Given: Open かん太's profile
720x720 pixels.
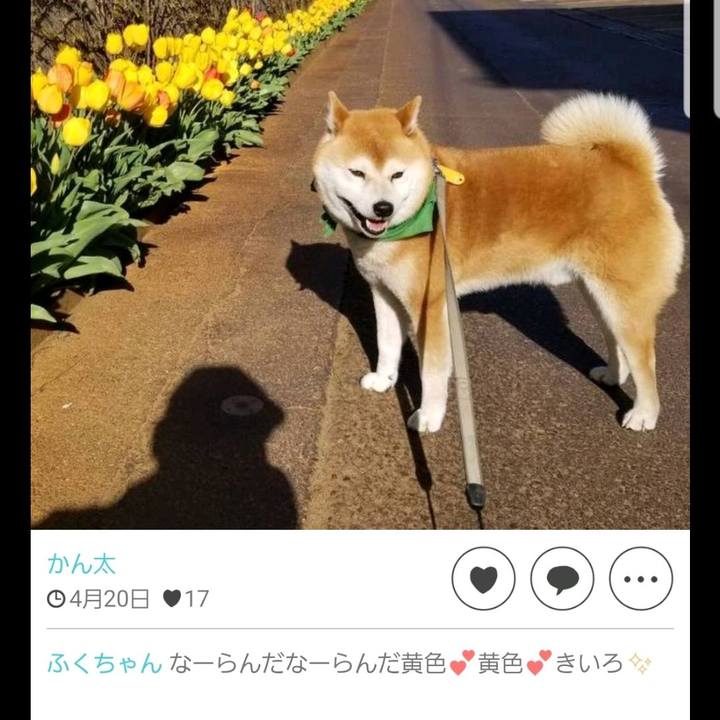Looking at the screenshot, I should [x=81, y=564].
